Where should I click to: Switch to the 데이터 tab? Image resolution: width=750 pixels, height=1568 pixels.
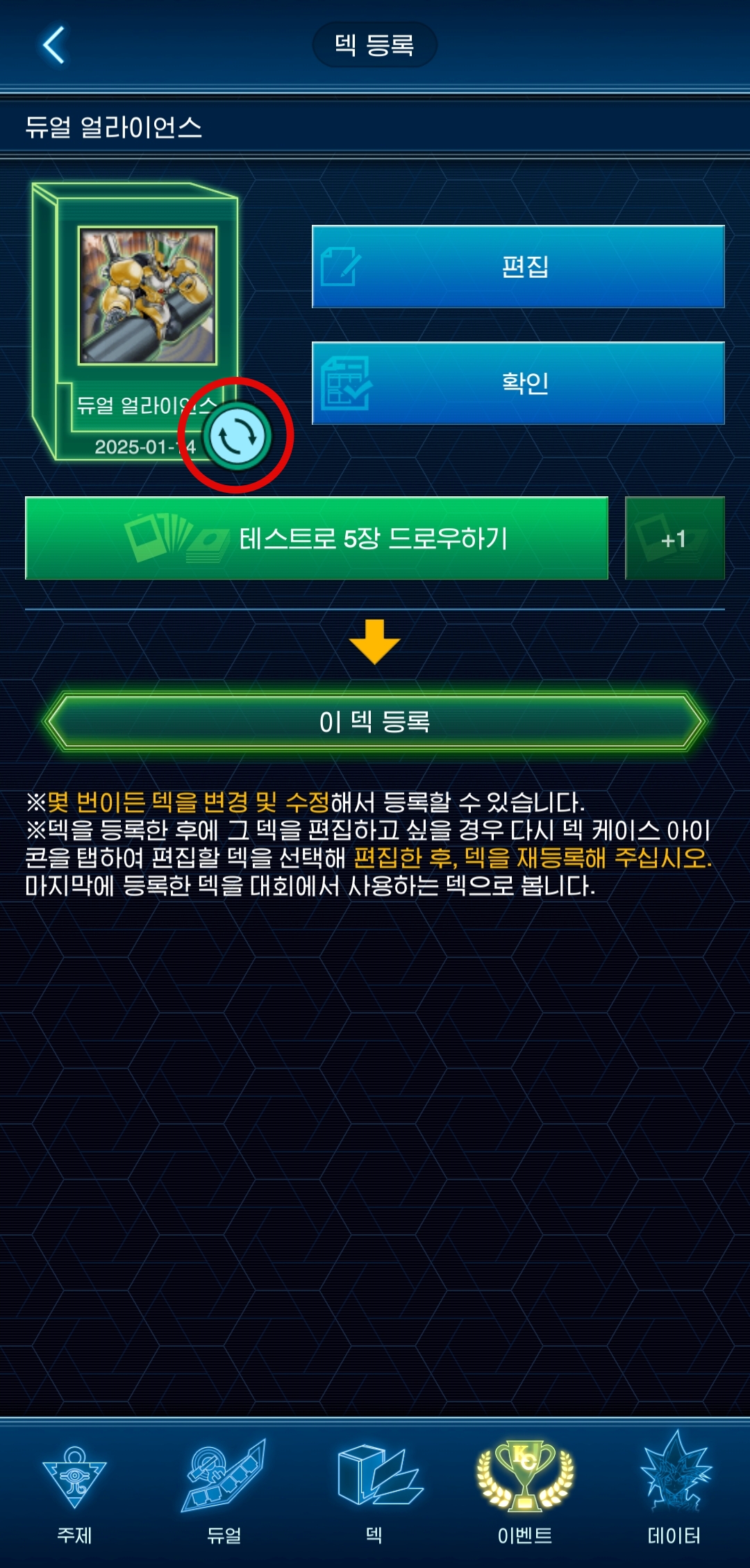coord(674,1492)
